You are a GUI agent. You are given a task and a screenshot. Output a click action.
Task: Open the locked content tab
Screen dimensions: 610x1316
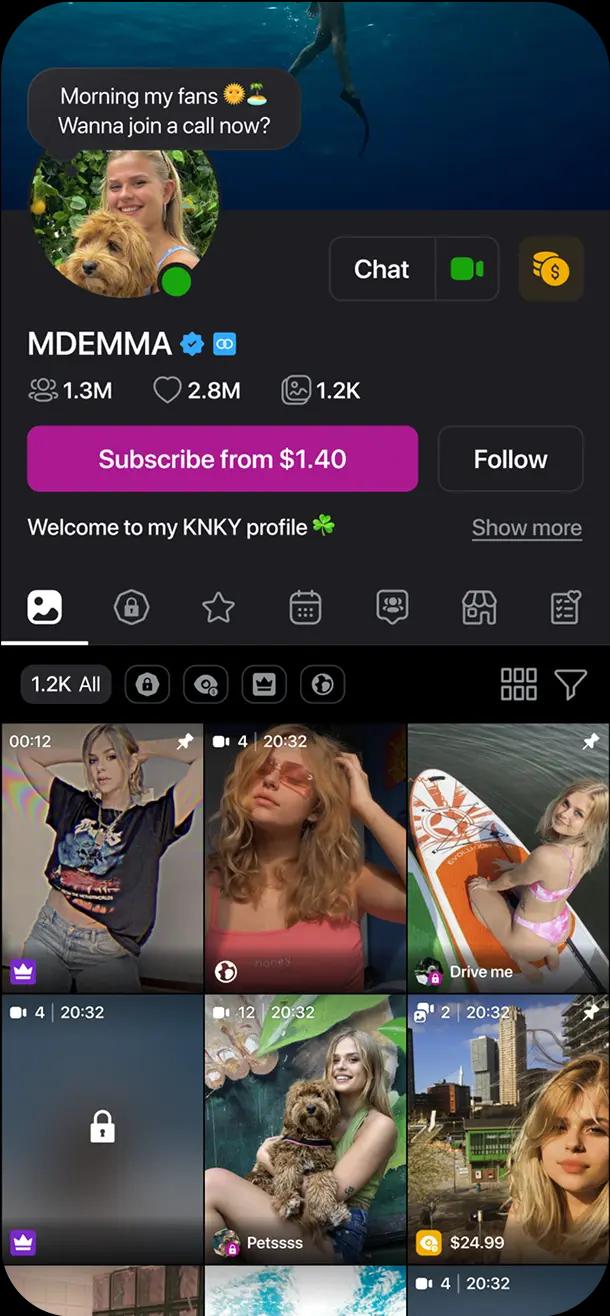(x=131, y=607)
